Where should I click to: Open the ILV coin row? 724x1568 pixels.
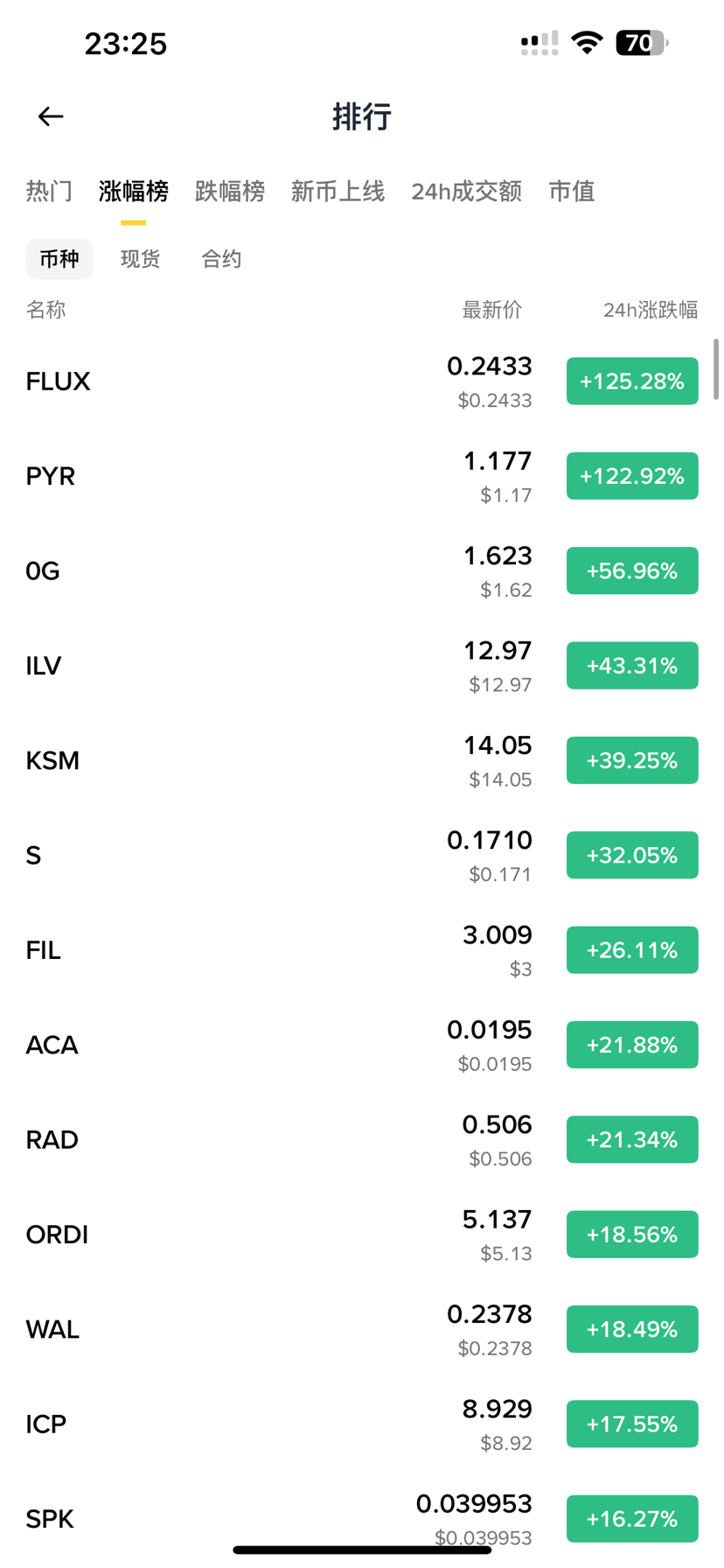[x=44, y=666]
